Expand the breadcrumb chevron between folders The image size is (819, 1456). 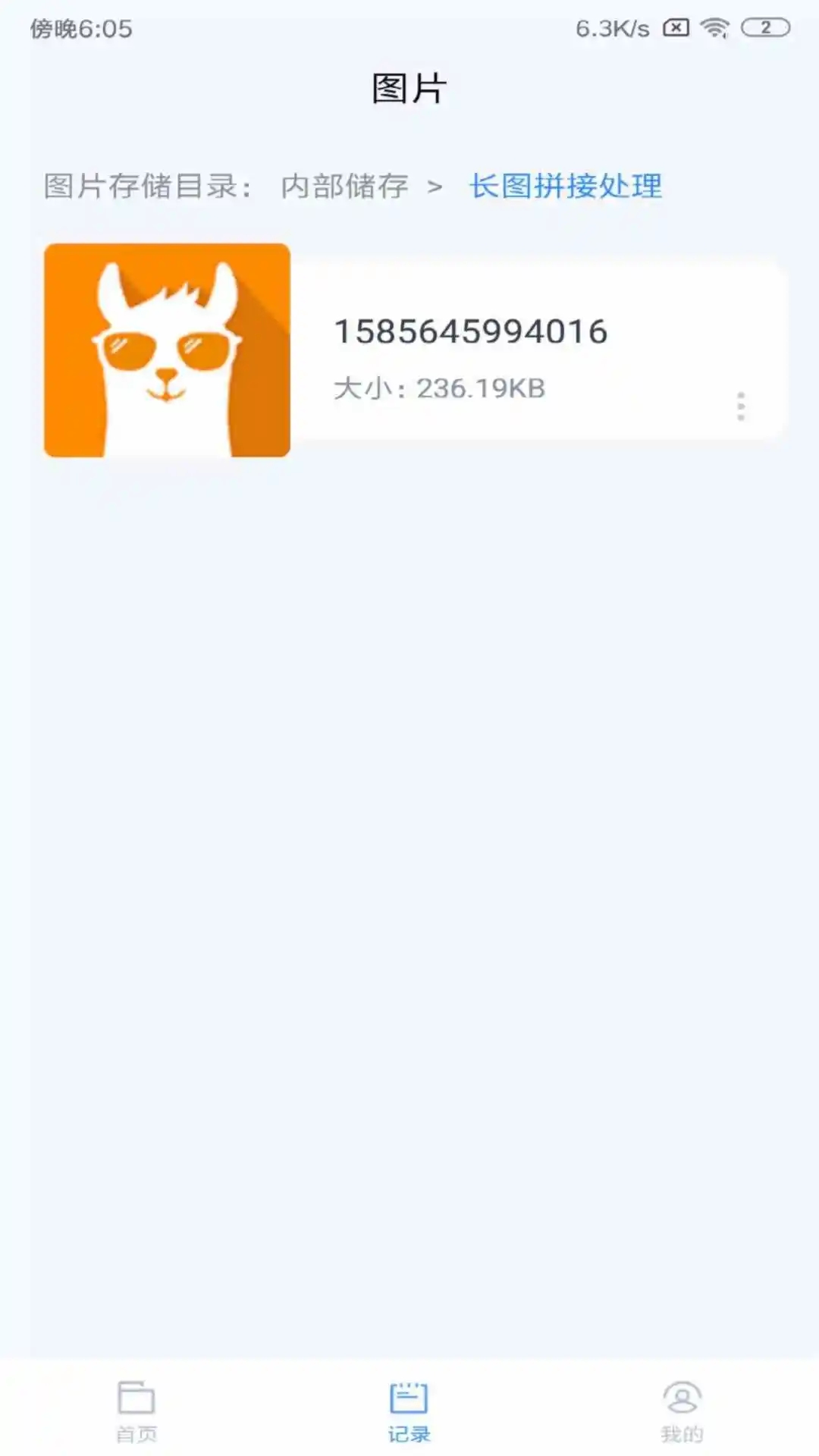[436, 186]
